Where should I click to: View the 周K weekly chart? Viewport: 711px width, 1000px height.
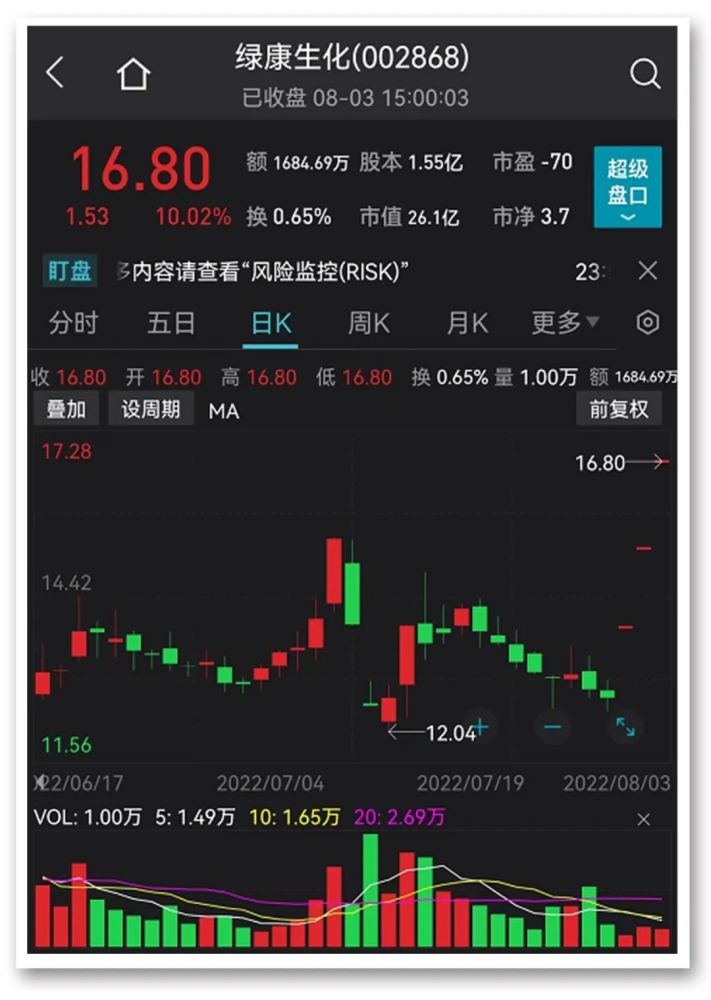[368, 323]
